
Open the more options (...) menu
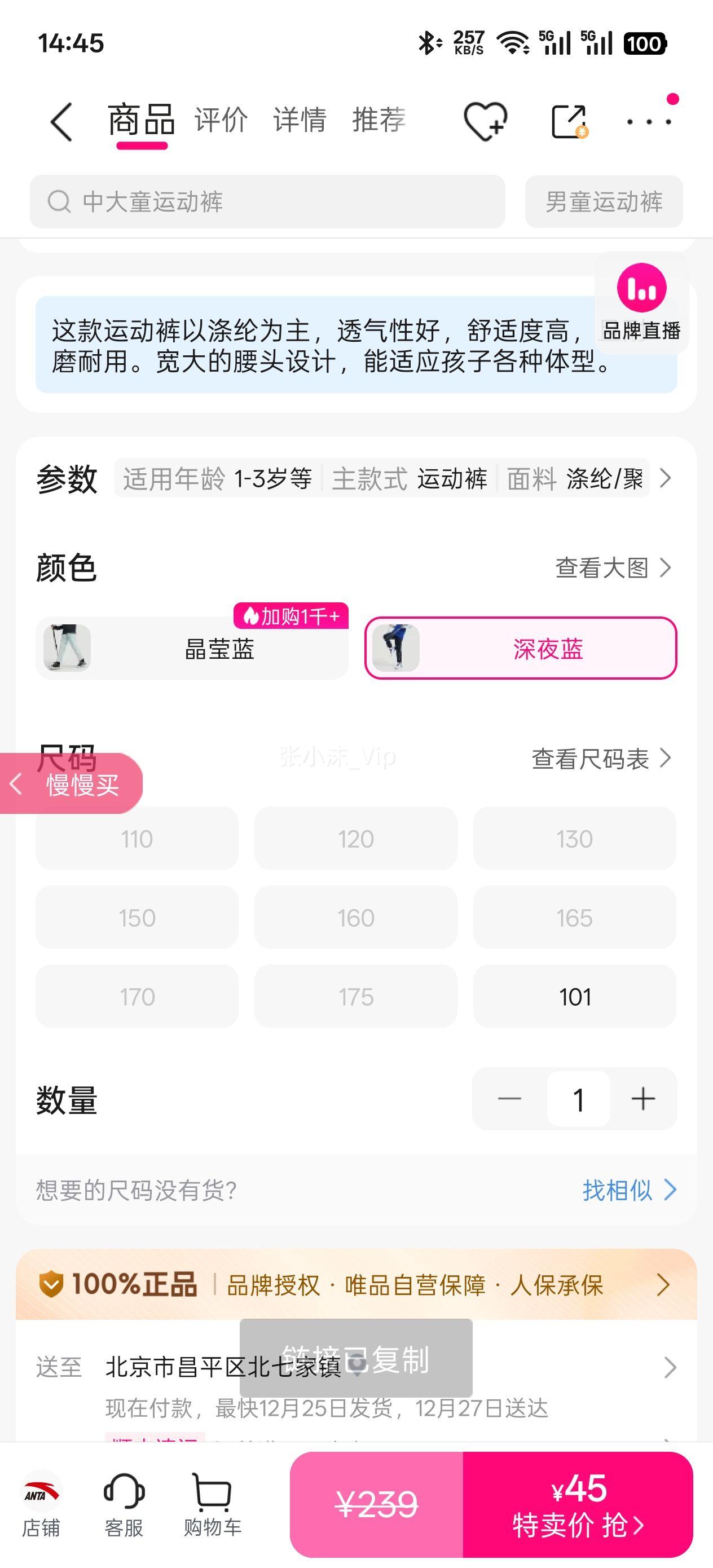pyautogui.click(x=649, y=121)
